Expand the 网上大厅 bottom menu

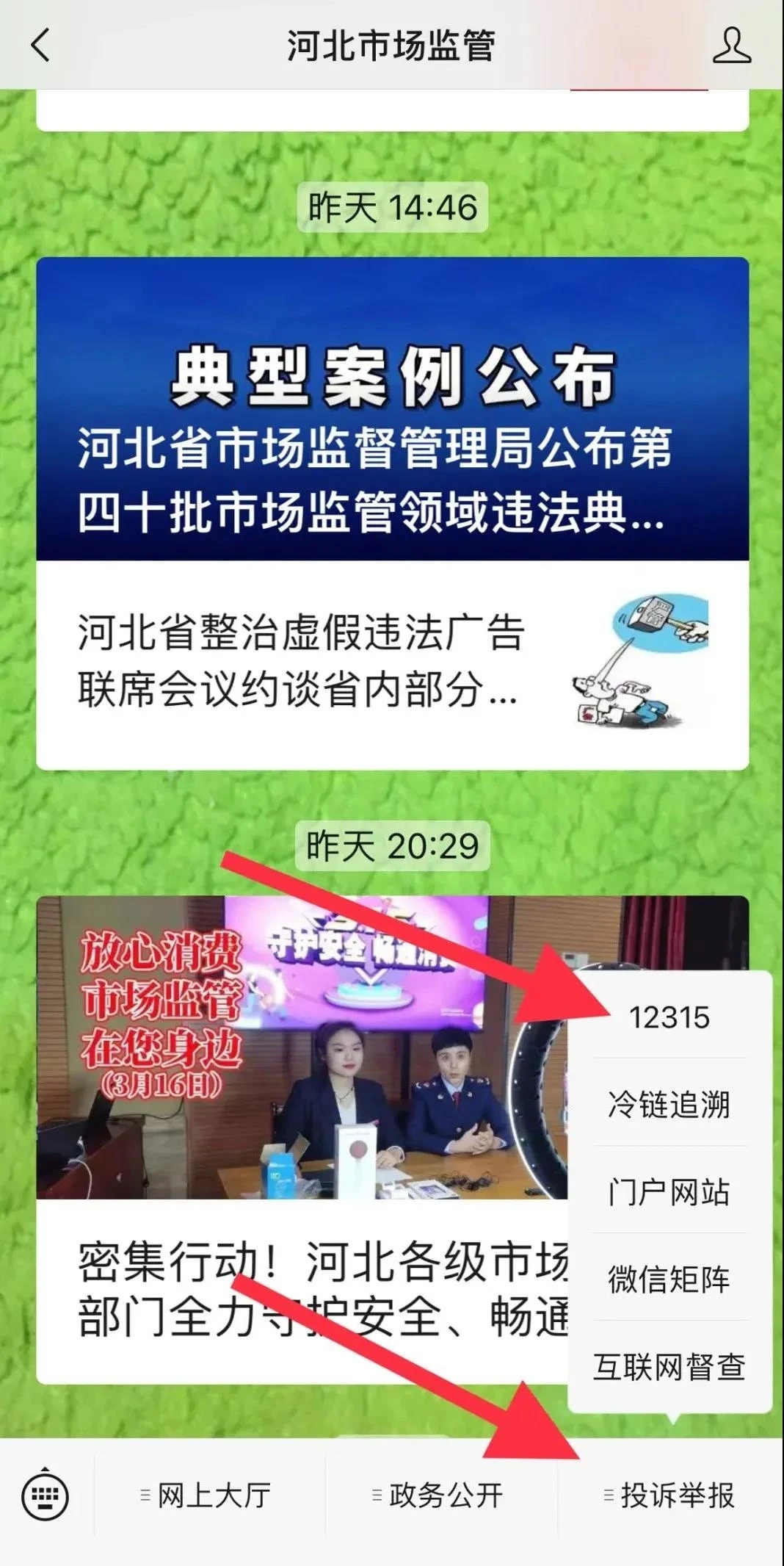tap(208, 1495)
